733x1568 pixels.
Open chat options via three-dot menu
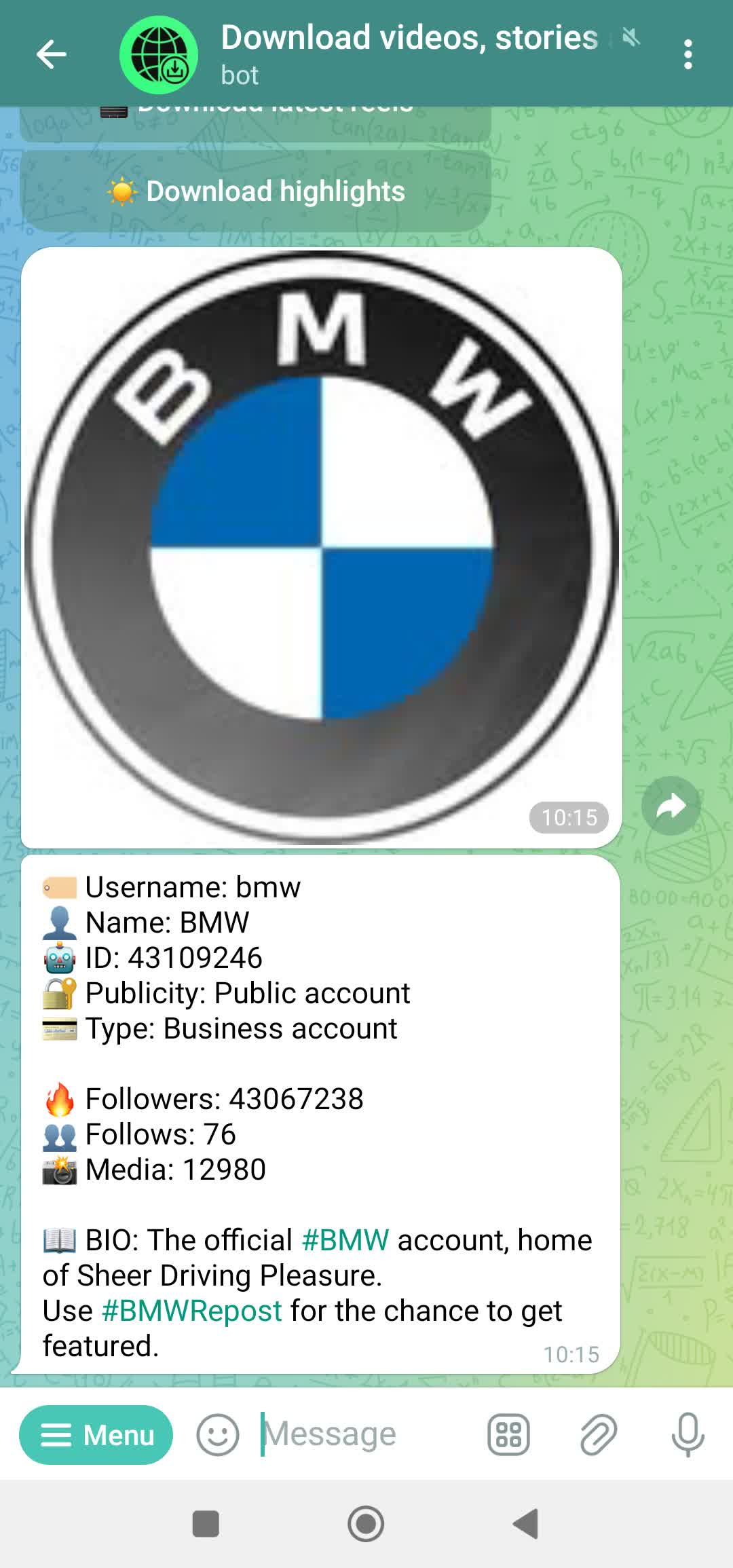click(x=688, y=54)
